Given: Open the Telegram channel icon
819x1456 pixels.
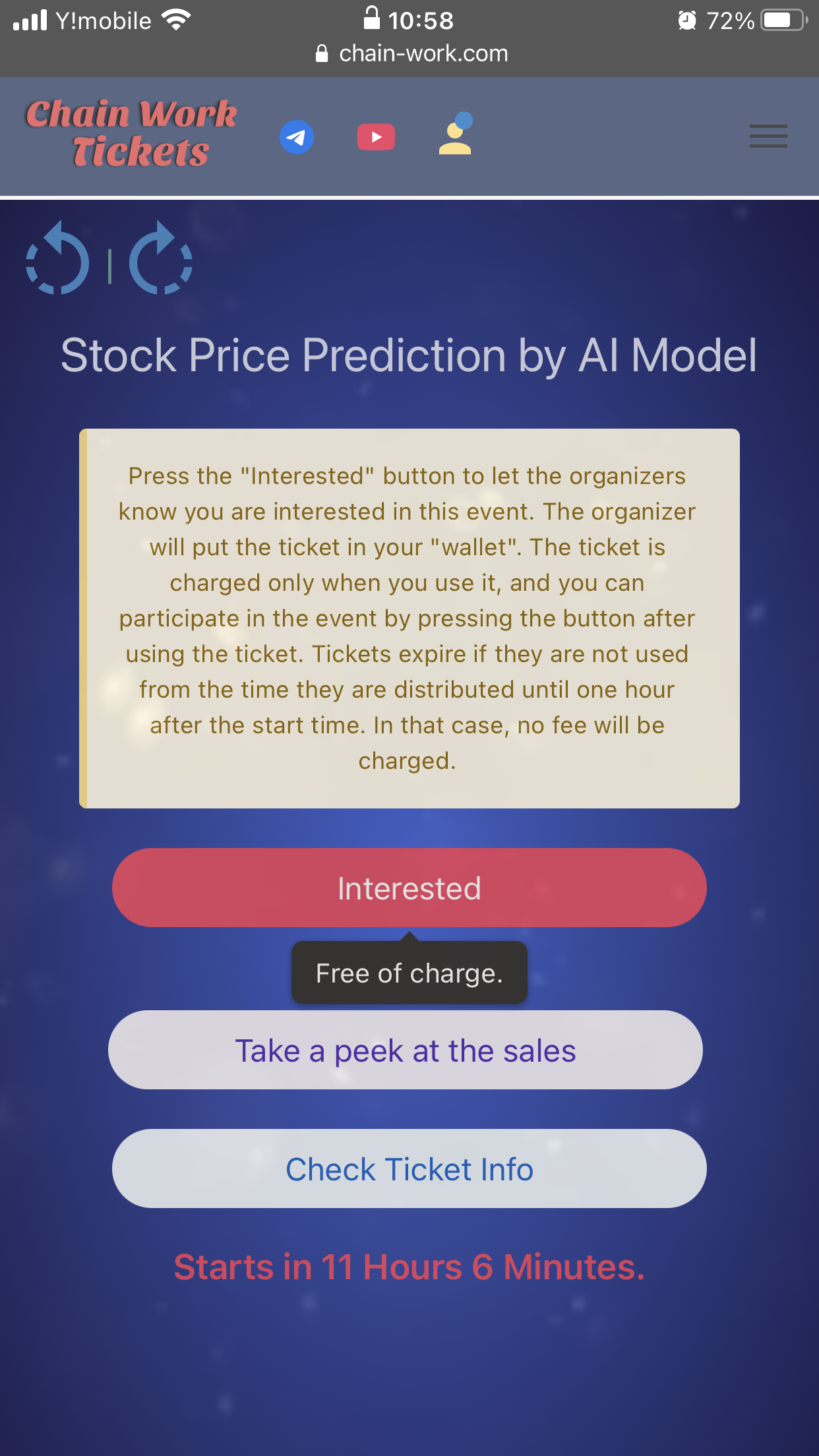Looking at the screenshot, I should 297,136.
